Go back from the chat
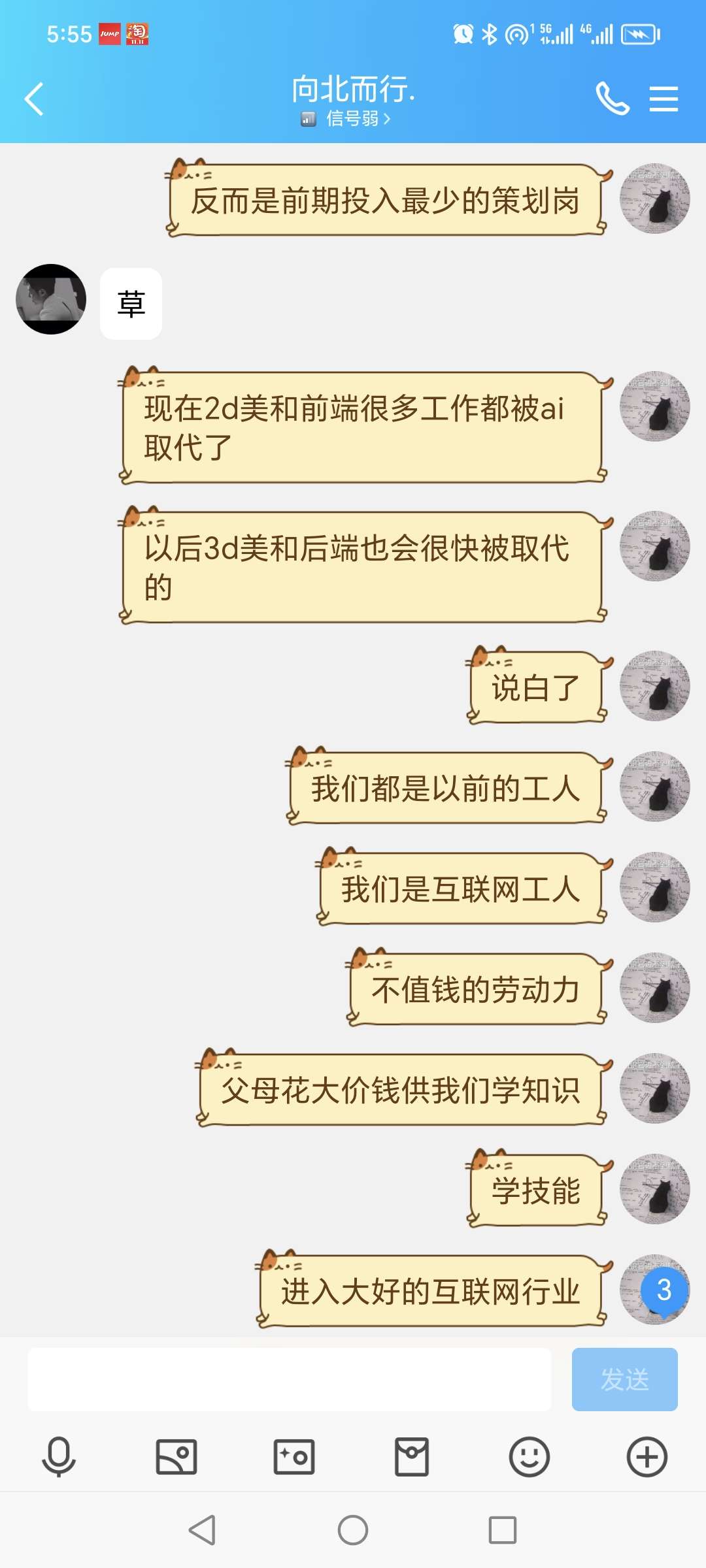This screenshot has width=706, height=1568. tap(34, 99)
